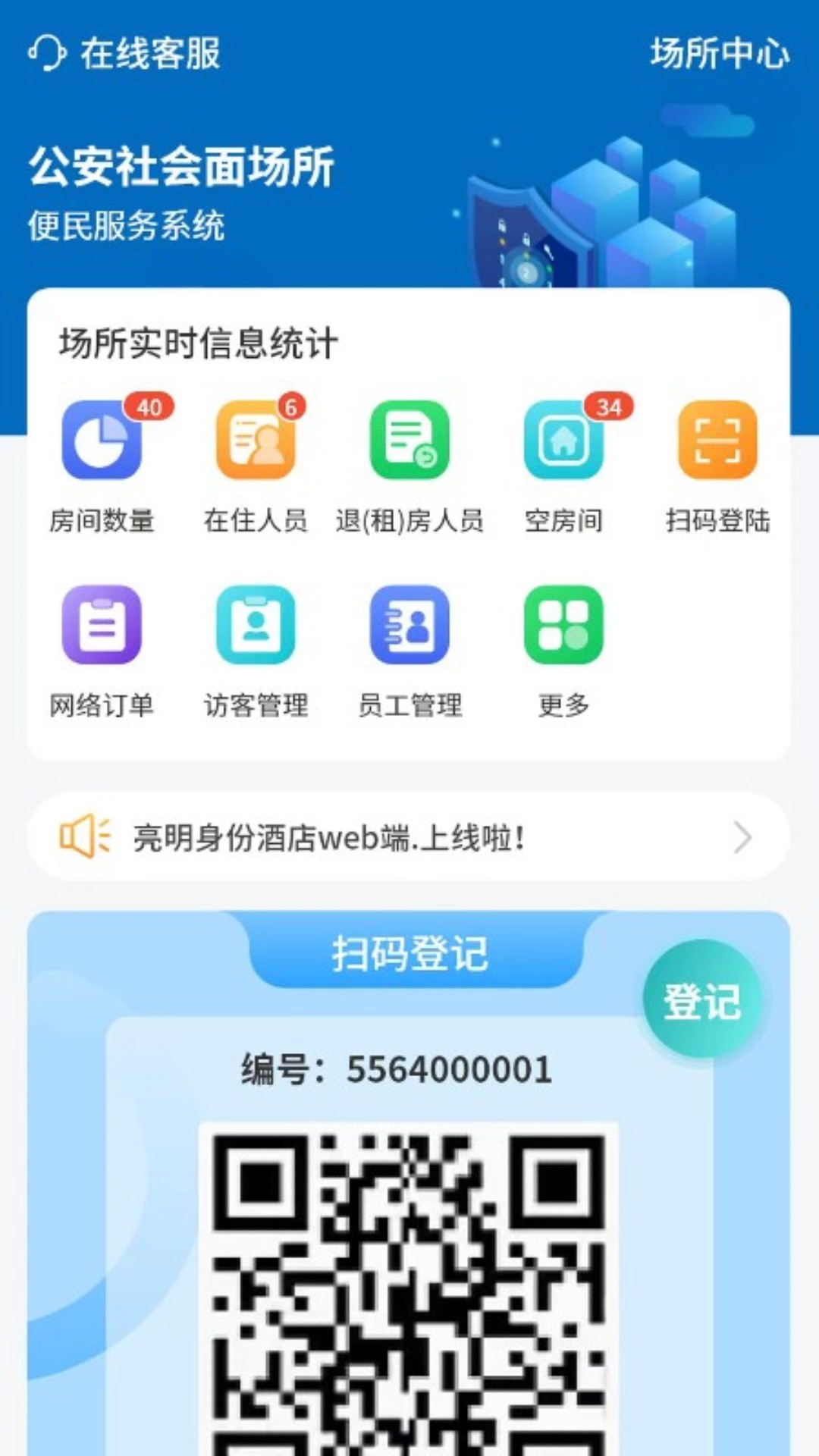Viewport: 819px width, 1456px height.
Task: Go to 场所中心
Action: [x=719, y=53]
